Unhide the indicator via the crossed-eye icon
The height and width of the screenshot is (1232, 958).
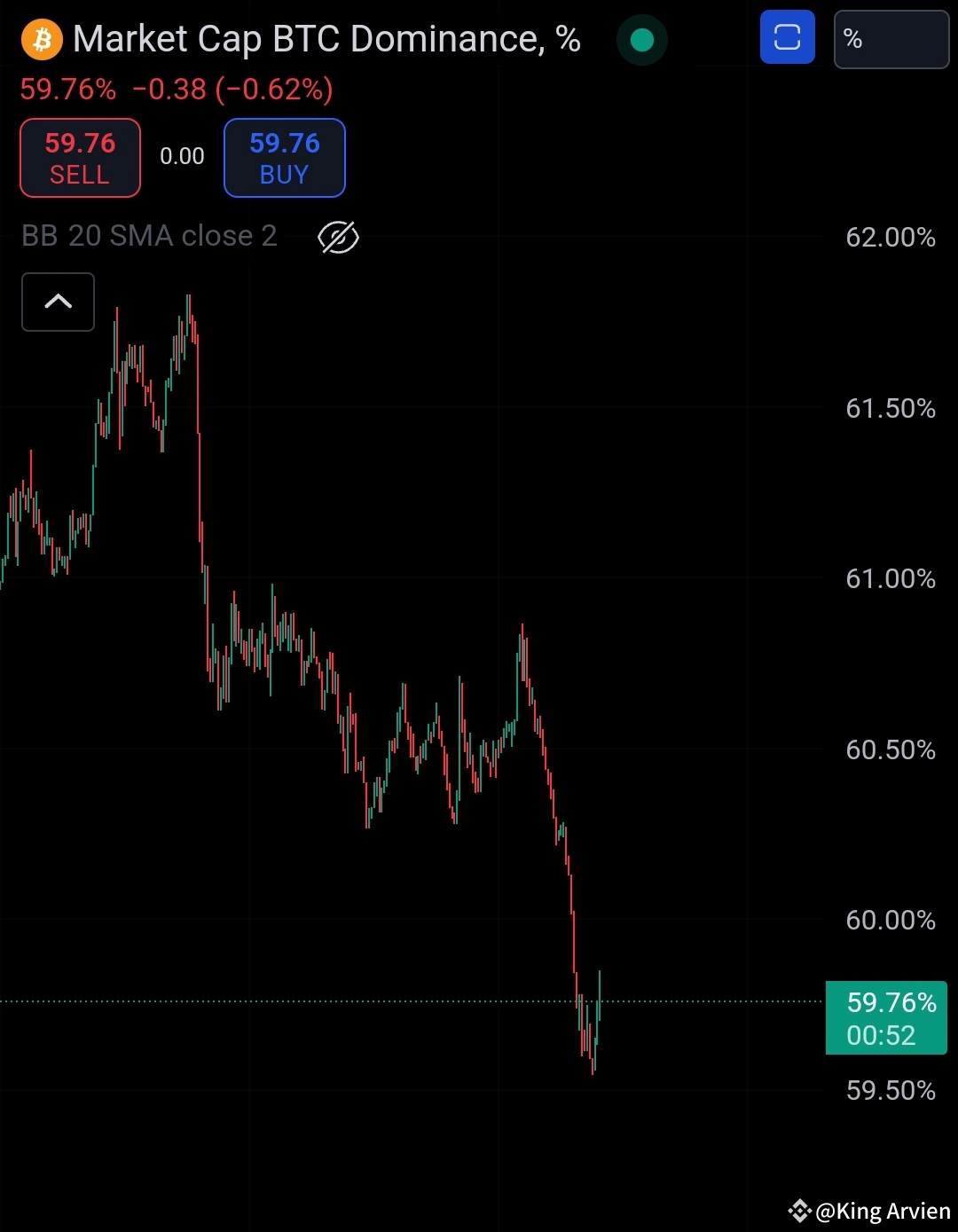(338, 237)
